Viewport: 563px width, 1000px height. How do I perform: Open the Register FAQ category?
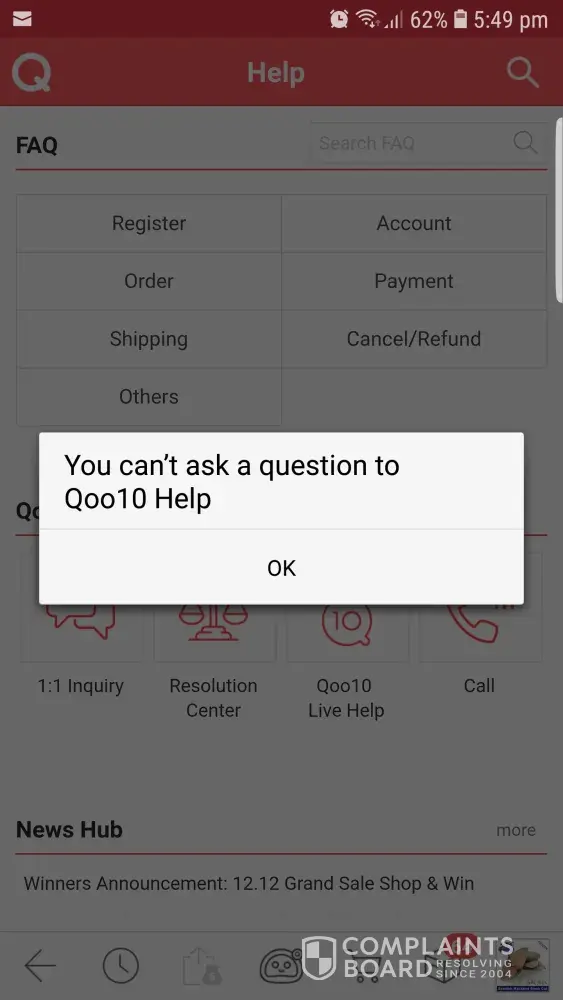[x=149, y=223]
